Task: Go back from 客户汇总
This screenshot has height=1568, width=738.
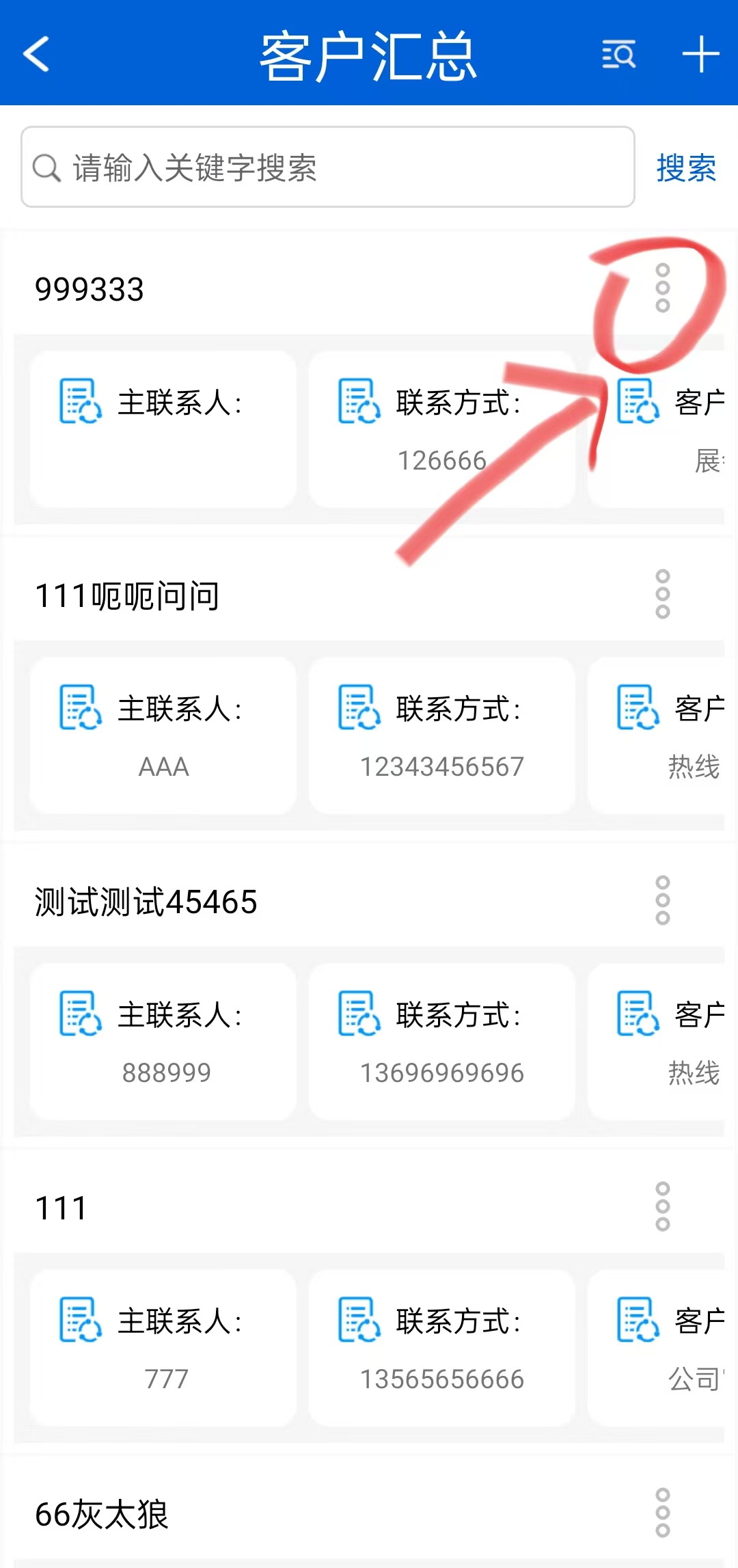Action: click(x=37, y=53)
